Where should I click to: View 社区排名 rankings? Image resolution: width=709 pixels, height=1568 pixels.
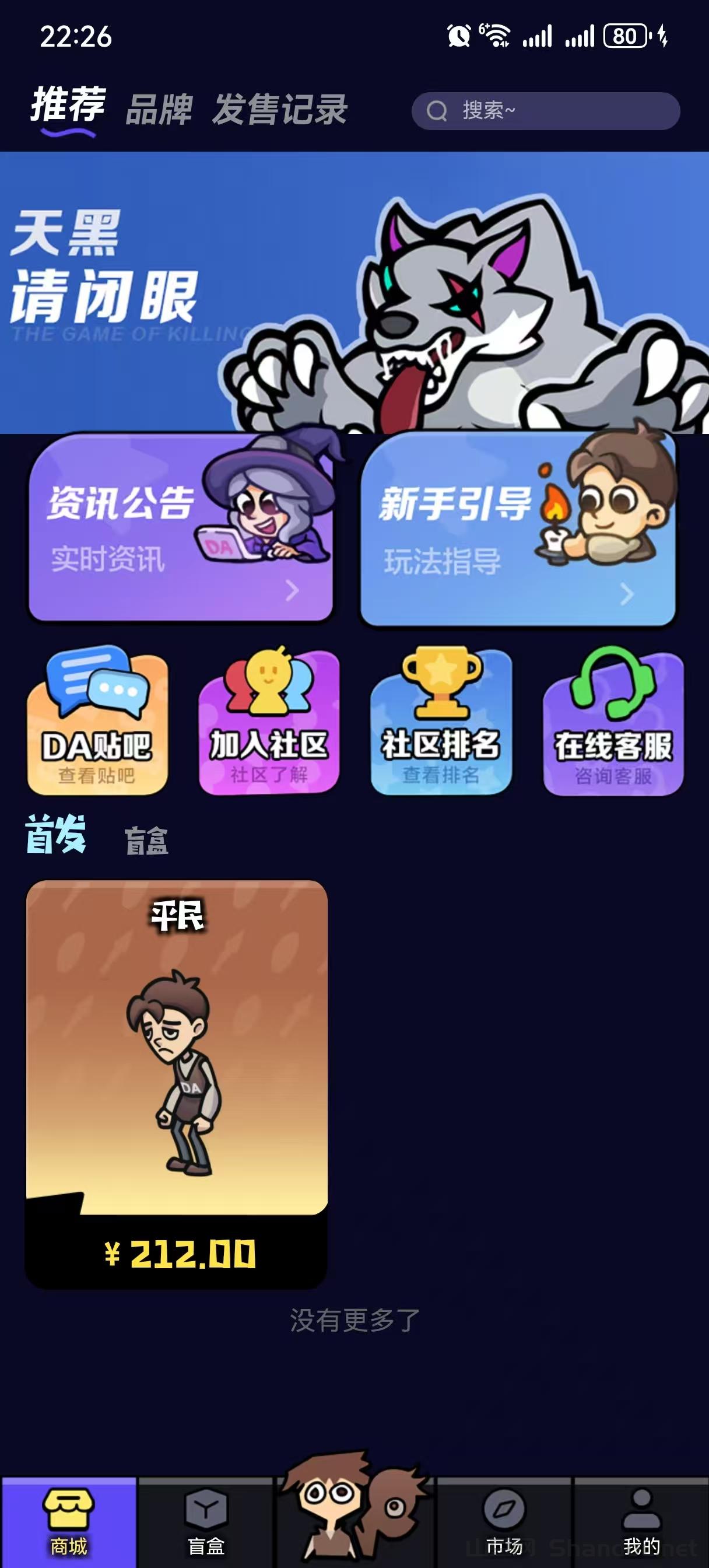[441, 722]
